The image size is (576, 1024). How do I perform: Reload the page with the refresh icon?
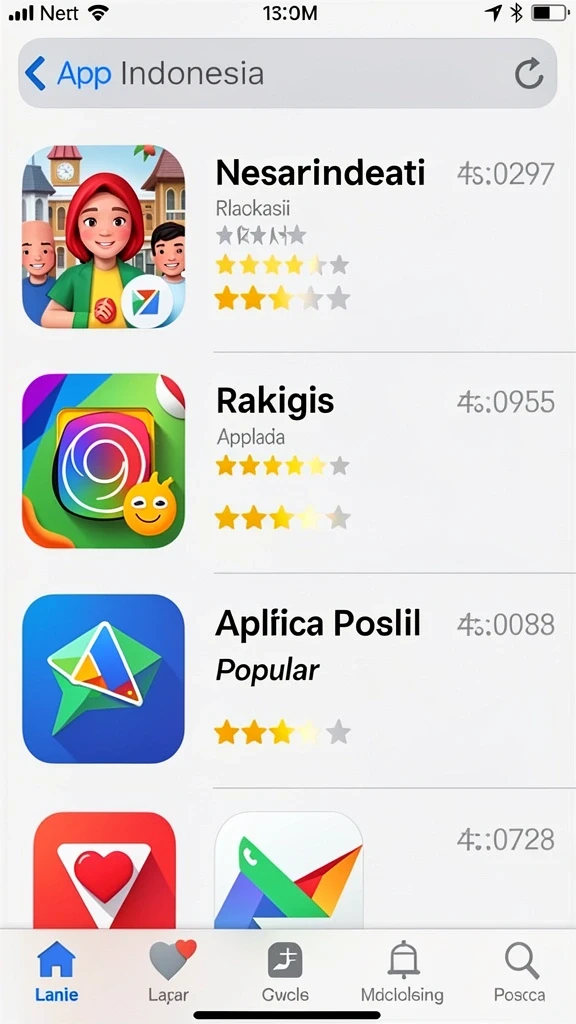528,73
